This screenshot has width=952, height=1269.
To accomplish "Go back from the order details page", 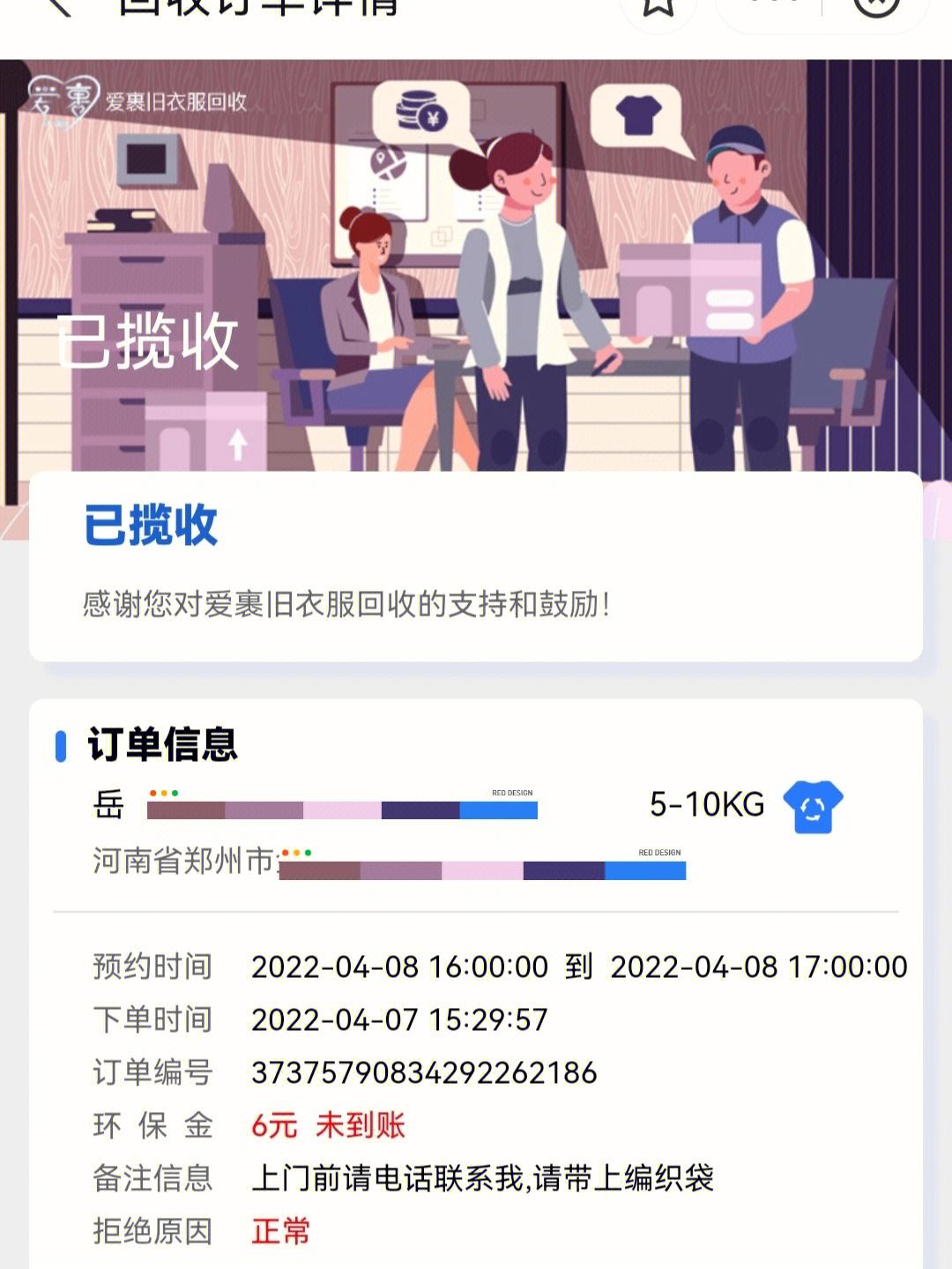I will pos(58,7).
